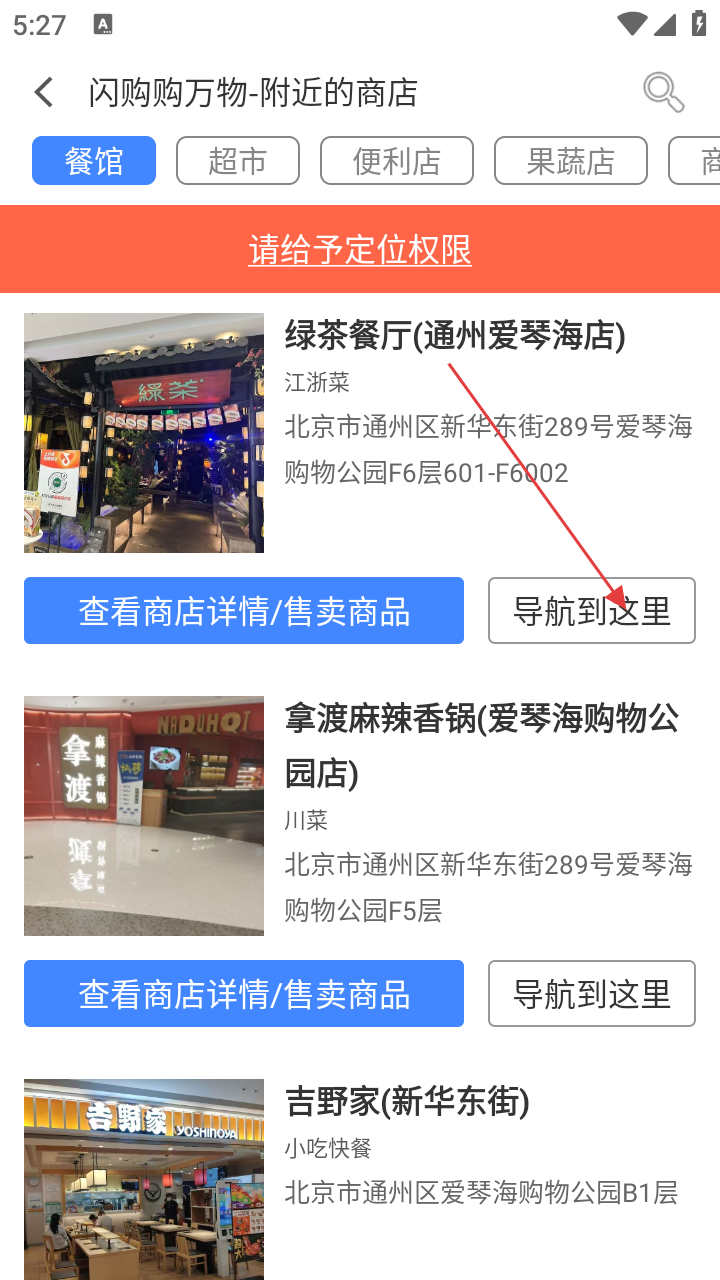Open the 绿茶餐厅 storefront photo
This screenshot has height=1280, width=720.
[x=144, y=433]
